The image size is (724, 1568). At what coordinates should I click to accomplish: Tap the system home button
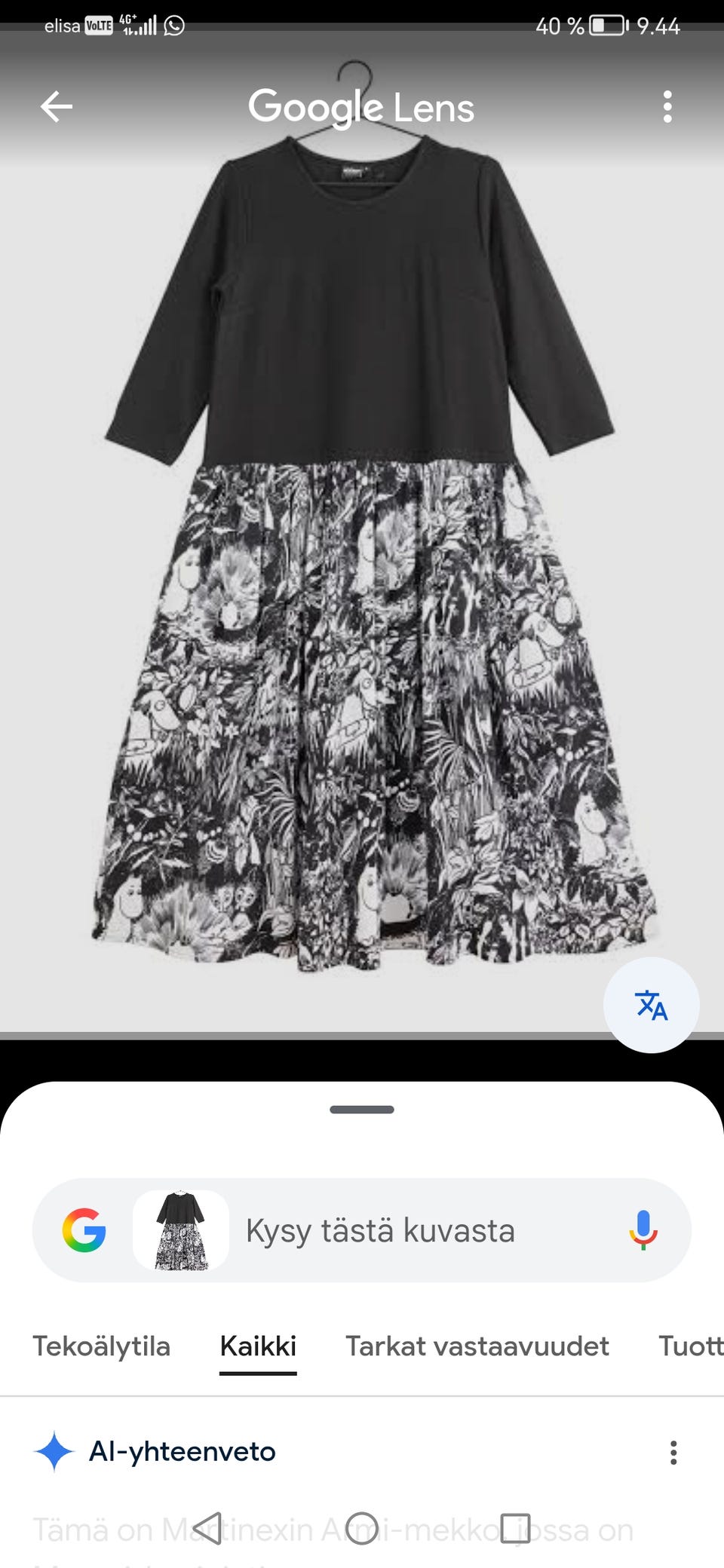tap(362, 1528)
